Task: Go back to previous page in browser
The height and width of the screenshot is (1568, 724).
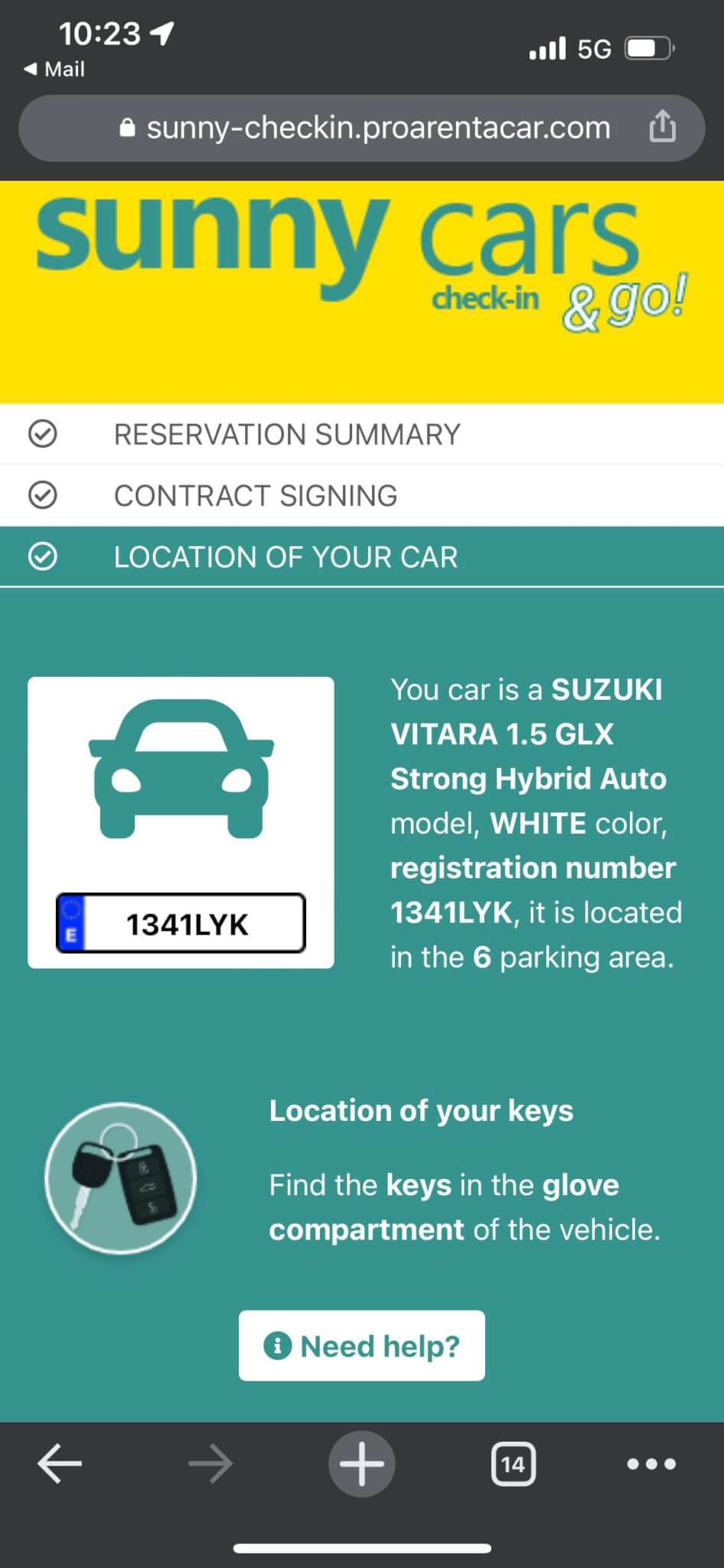Action: pos(60,1463)
